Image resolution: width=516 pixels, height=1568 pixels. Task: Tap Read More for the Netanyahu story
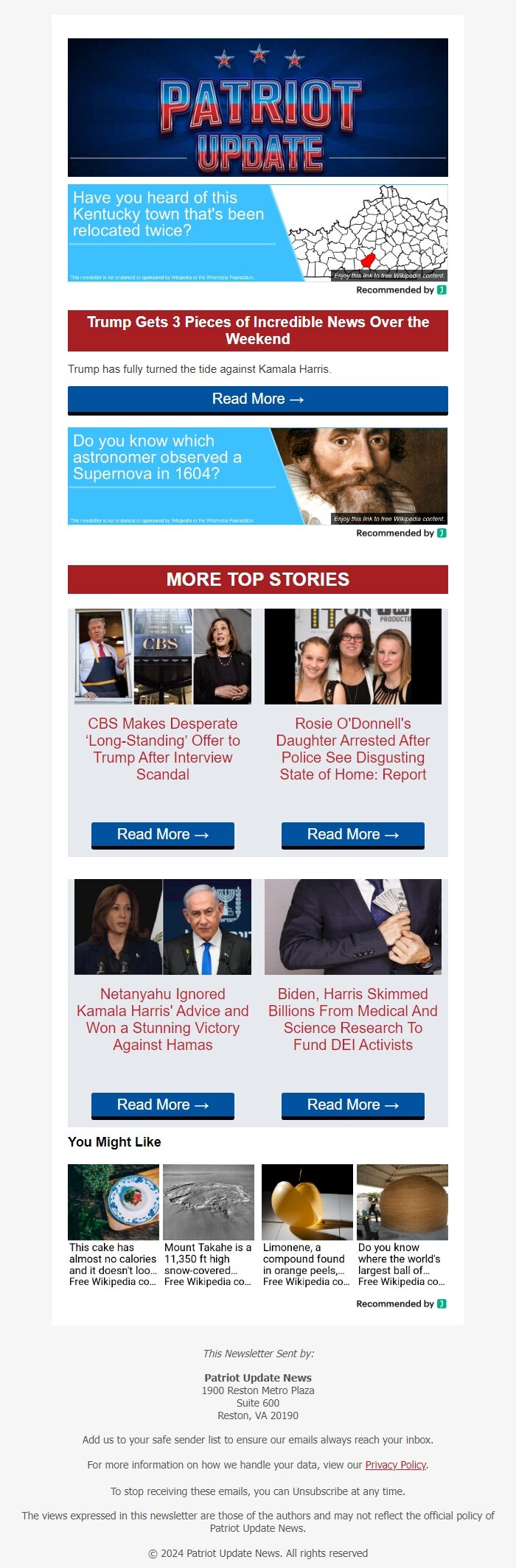pos(163,1105)
